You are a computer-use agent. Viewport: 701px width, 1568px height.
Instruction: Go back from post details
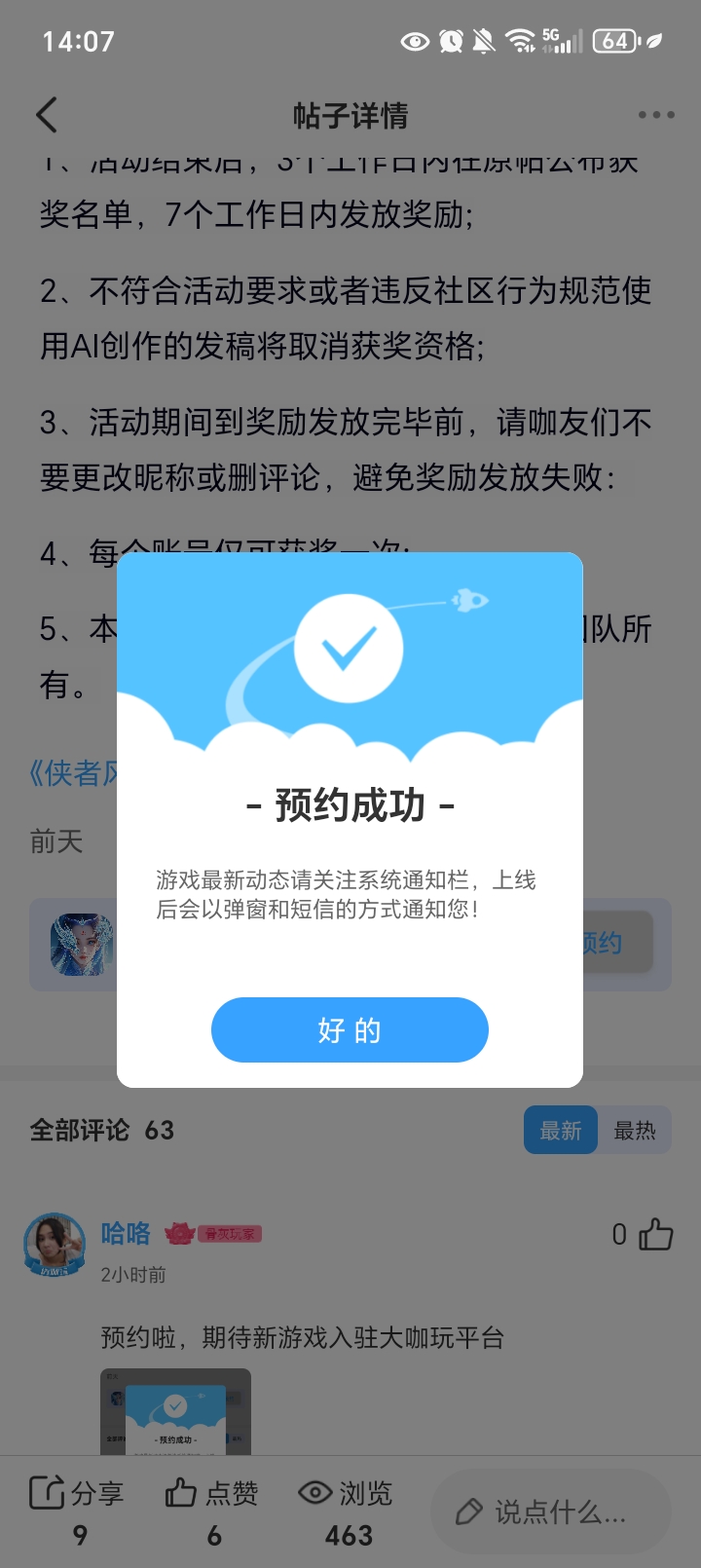pyautogui.click(x=47, y=115)
